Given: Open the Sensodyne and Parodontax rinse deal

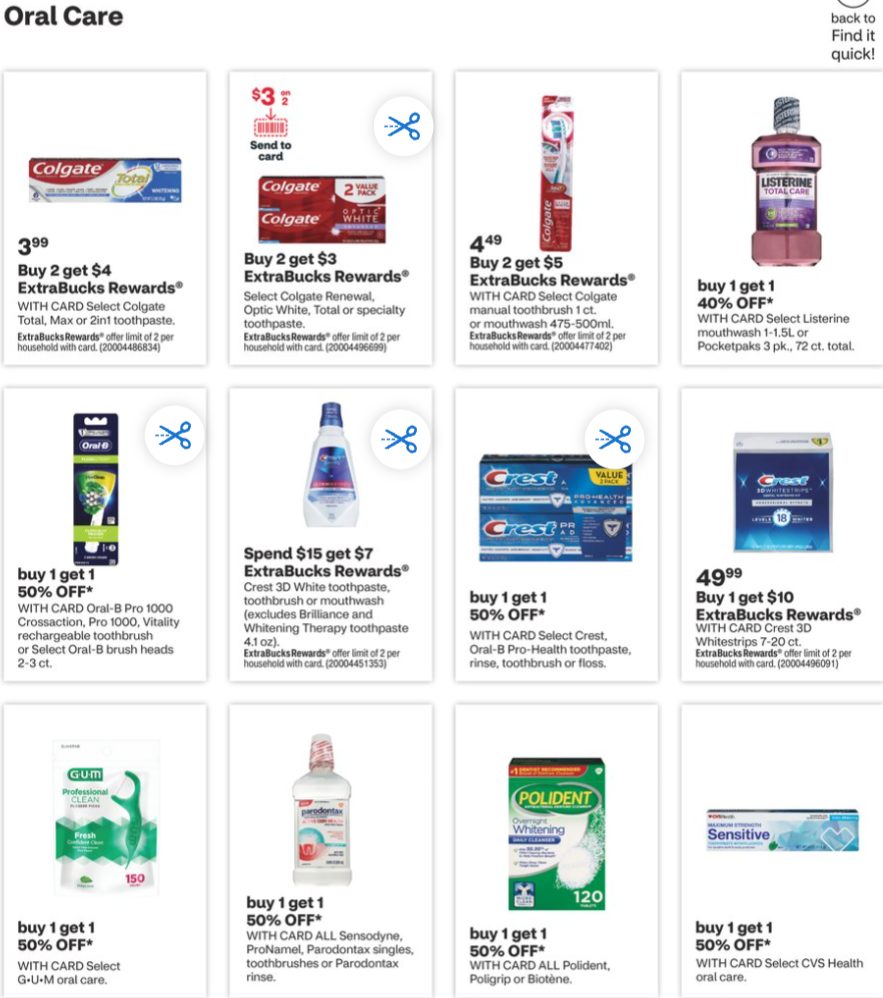Looking at the screenshot, I should [331, 850].
